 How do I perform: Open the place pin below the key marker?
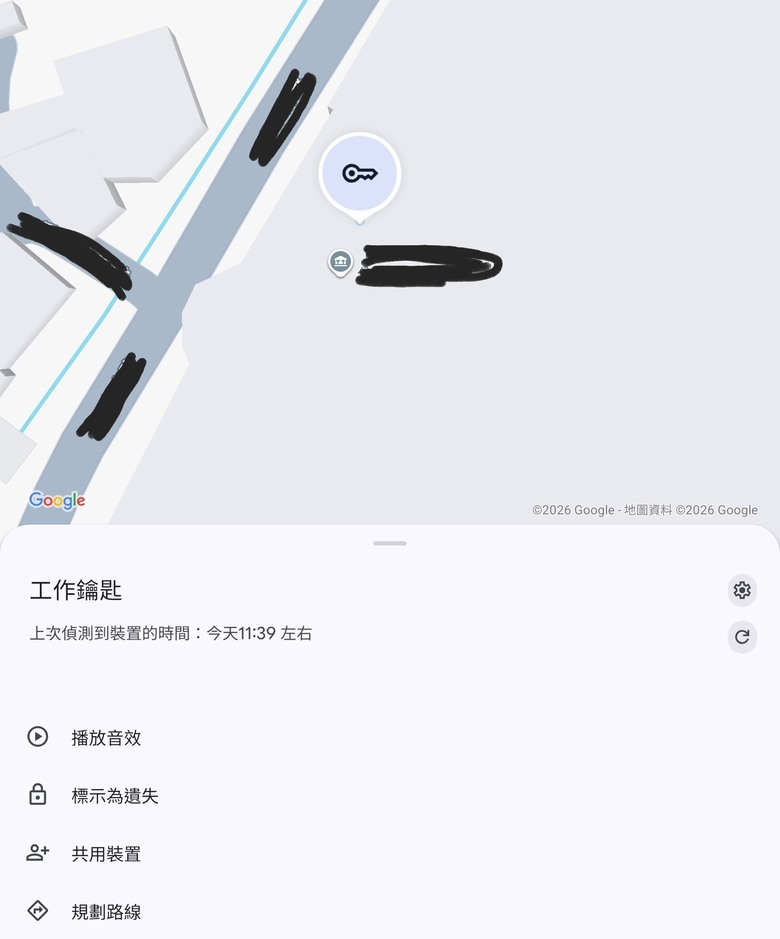click(340, 263)
